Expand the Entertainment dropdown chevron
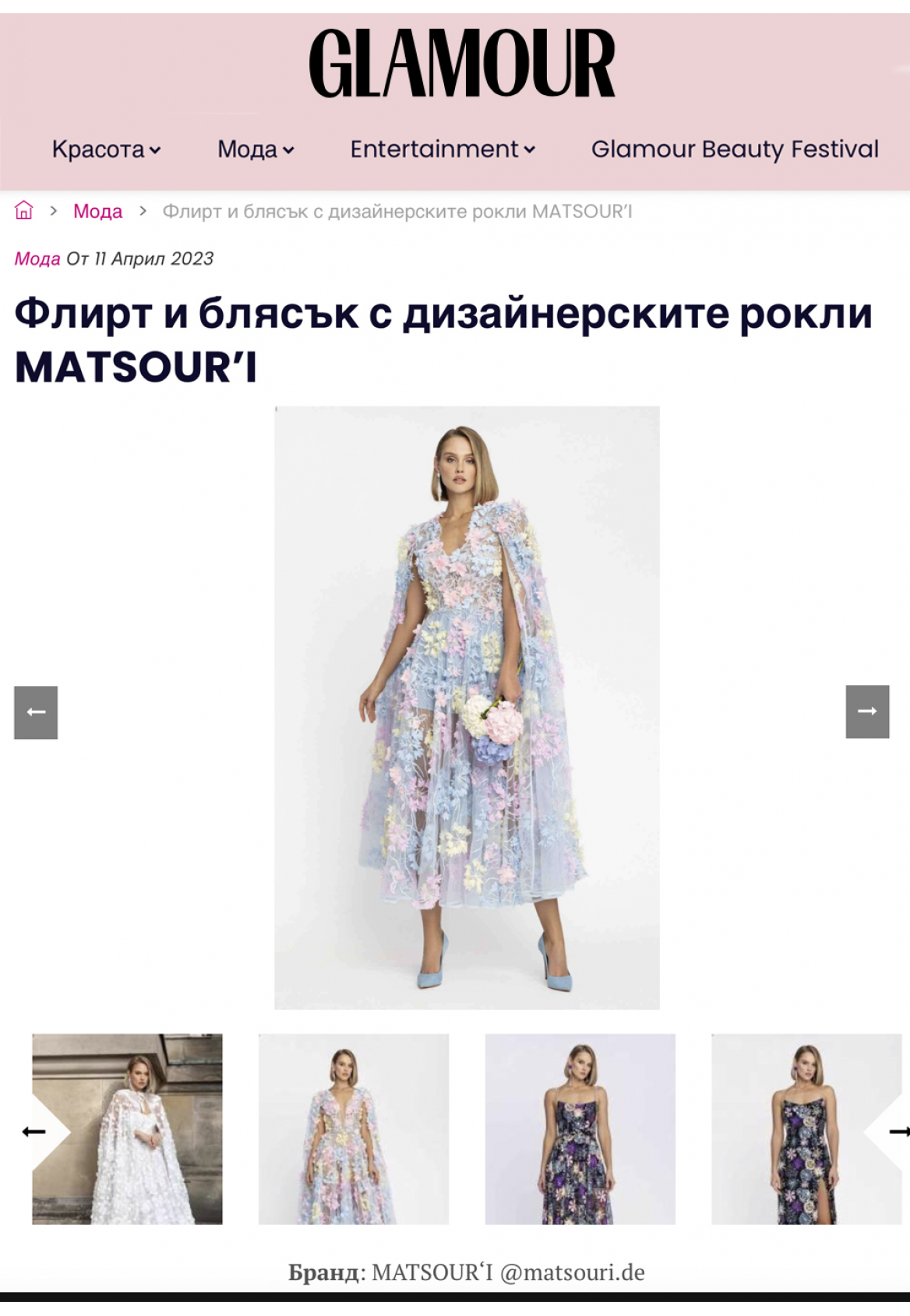 pos(530,148)
